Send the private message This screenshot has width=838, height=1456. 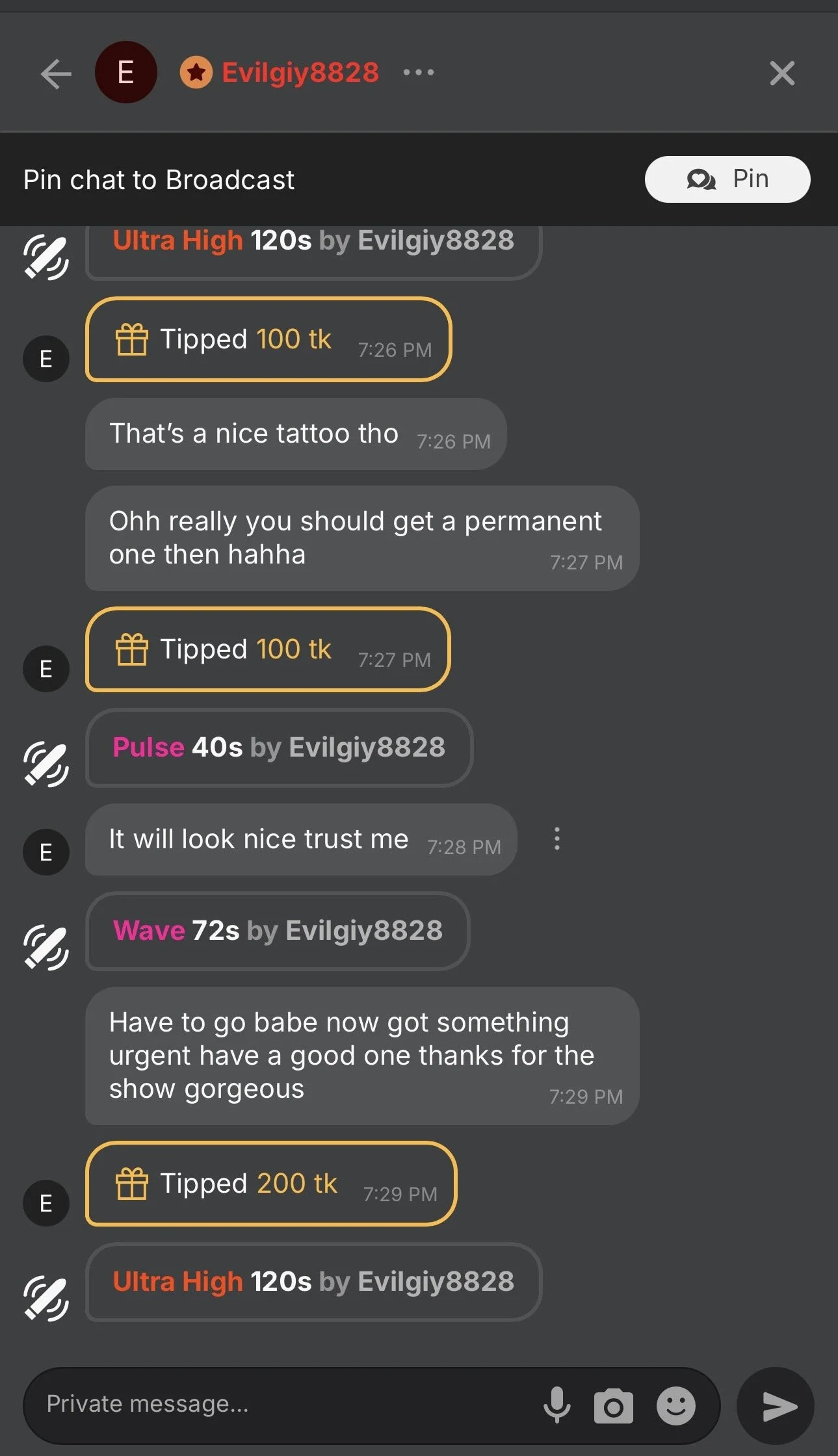click(776, 1407)
